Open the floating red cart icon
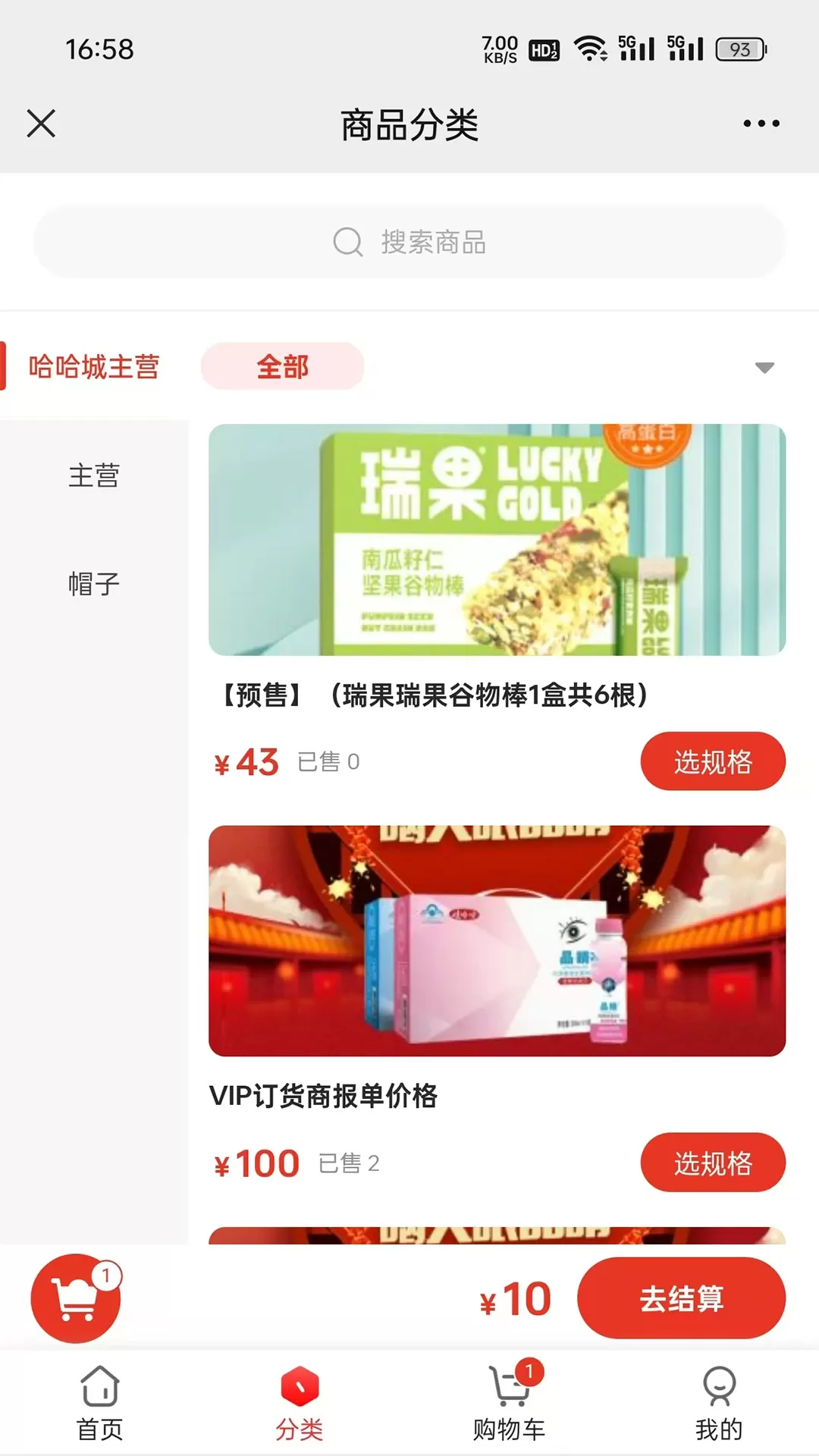Image resolution: width=819 pixels, height=1456 pixels. (x=76, y=1298)
